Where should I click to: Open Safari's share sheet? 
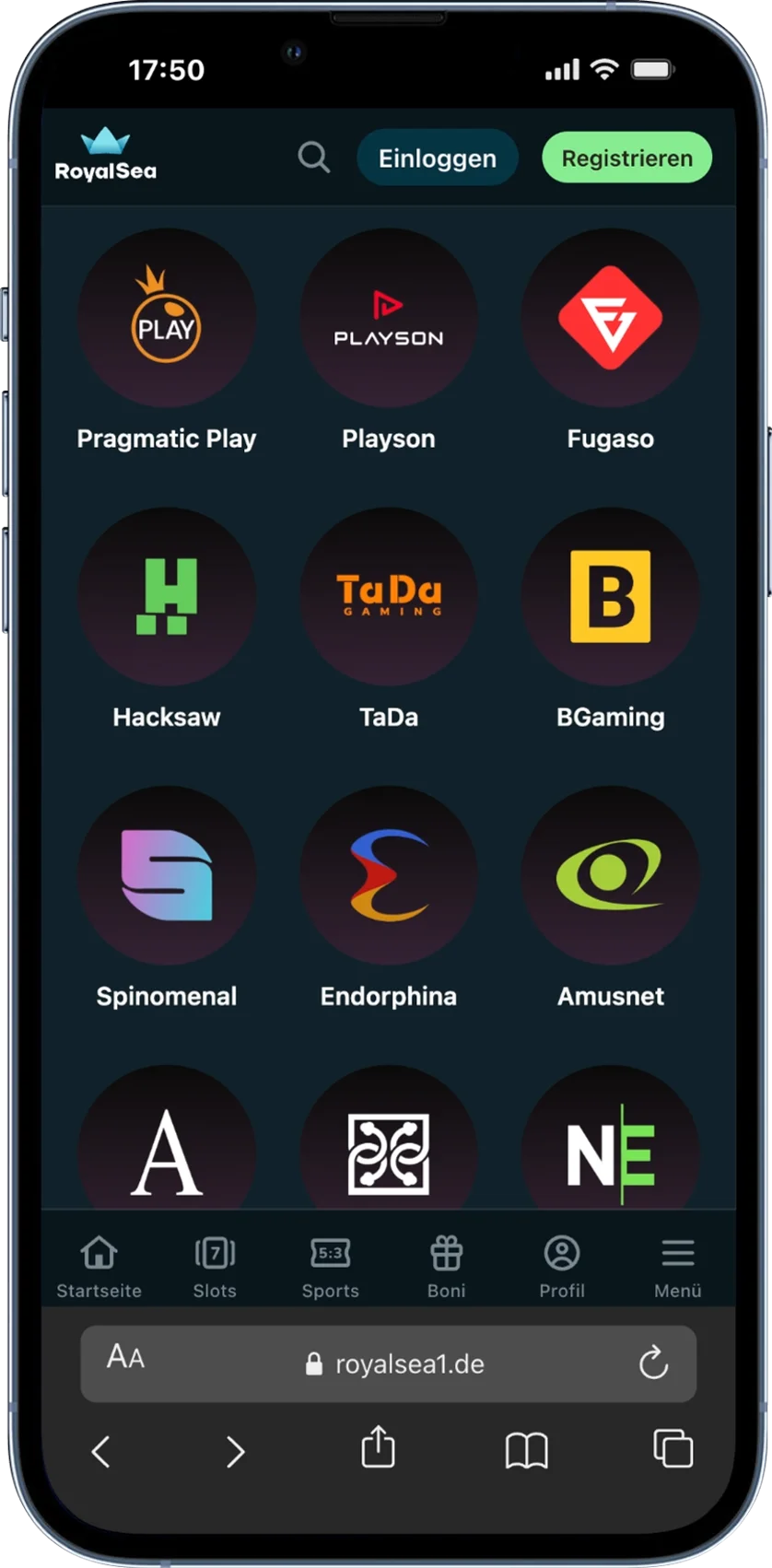[x=378, y=1449]
